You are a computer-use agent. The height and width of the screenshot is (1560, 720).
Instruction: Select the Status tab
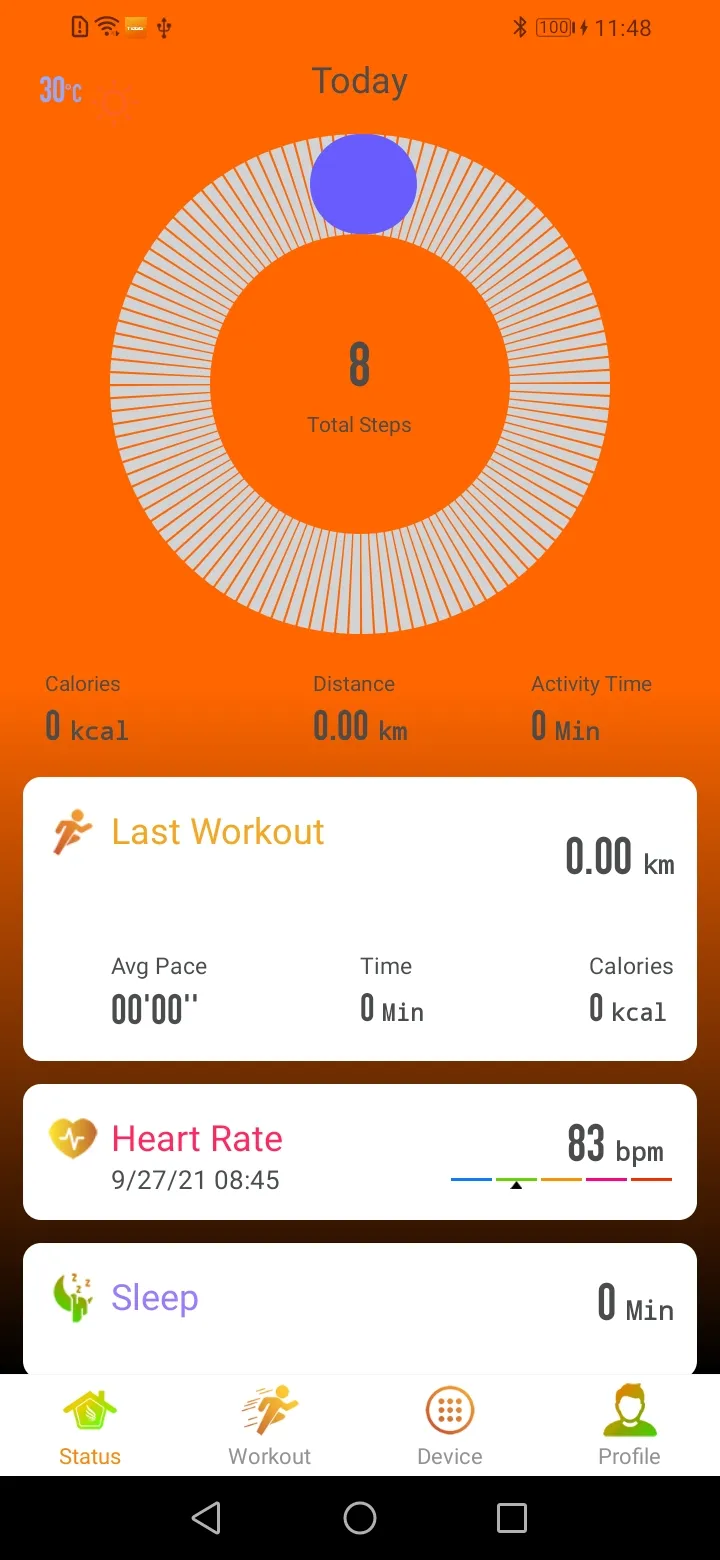click(90, 1425)
